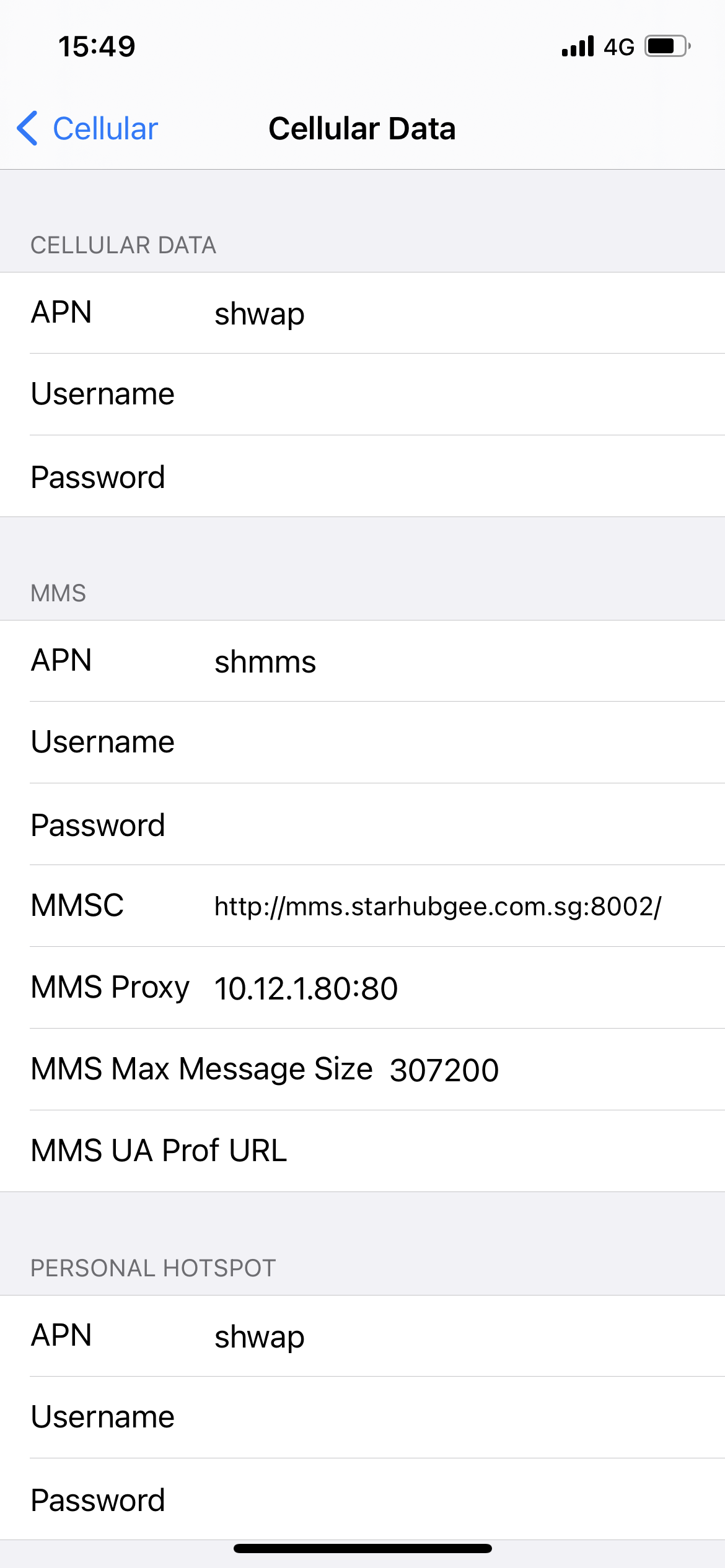This screenshot has height=1568, width=725.
Task: Edit the MMS Max Message Size field
Action: (362, 1069)
